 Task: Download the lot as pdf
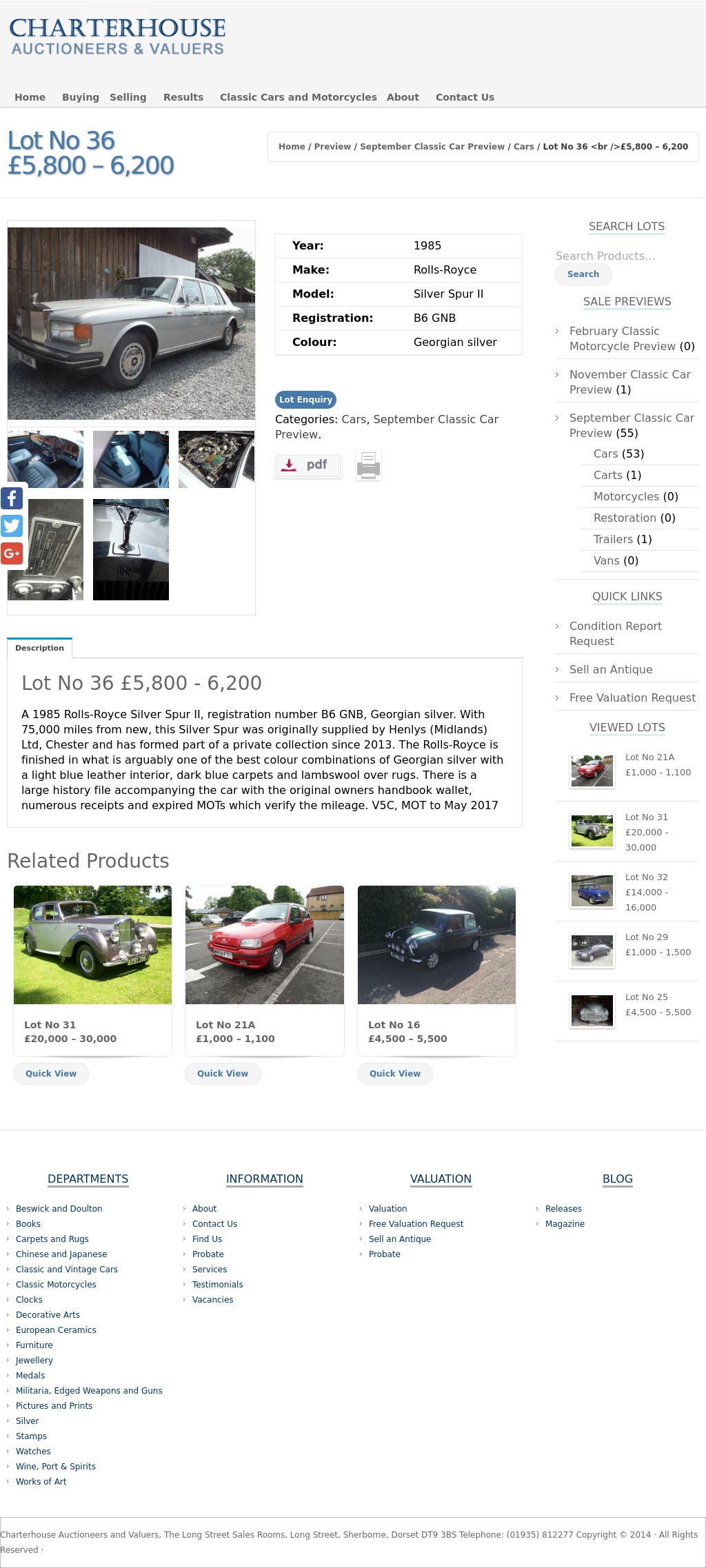pyautogui.click(x=308, y=465)
